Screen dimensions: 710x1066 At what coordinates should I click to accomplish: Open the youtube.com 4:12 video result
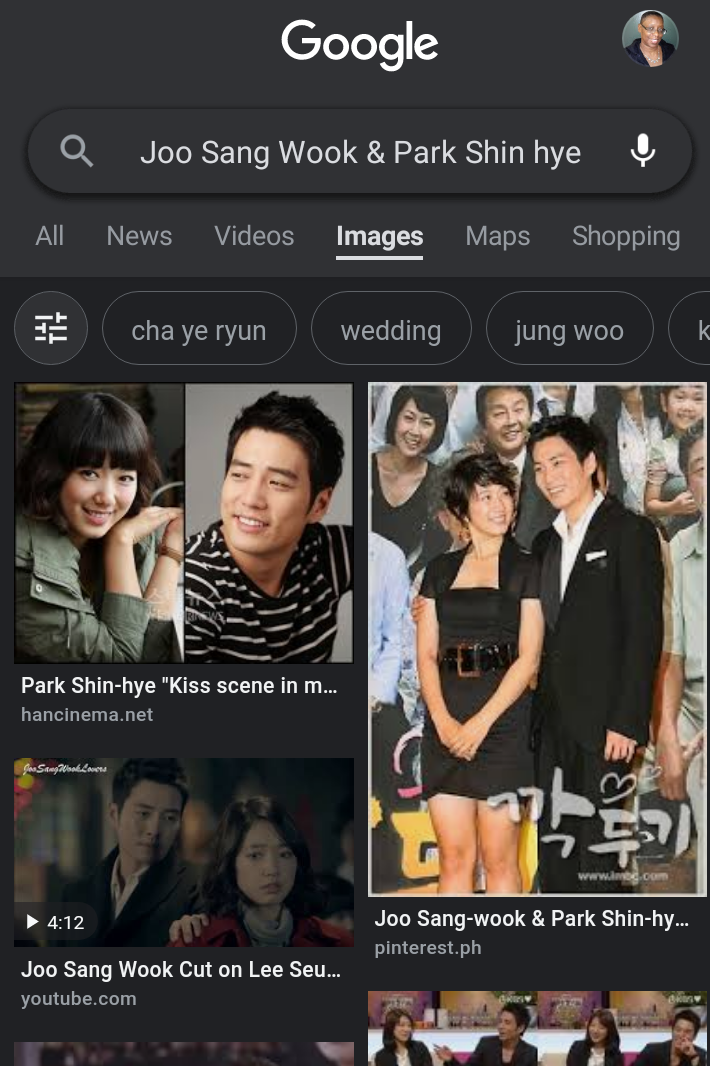184,852
